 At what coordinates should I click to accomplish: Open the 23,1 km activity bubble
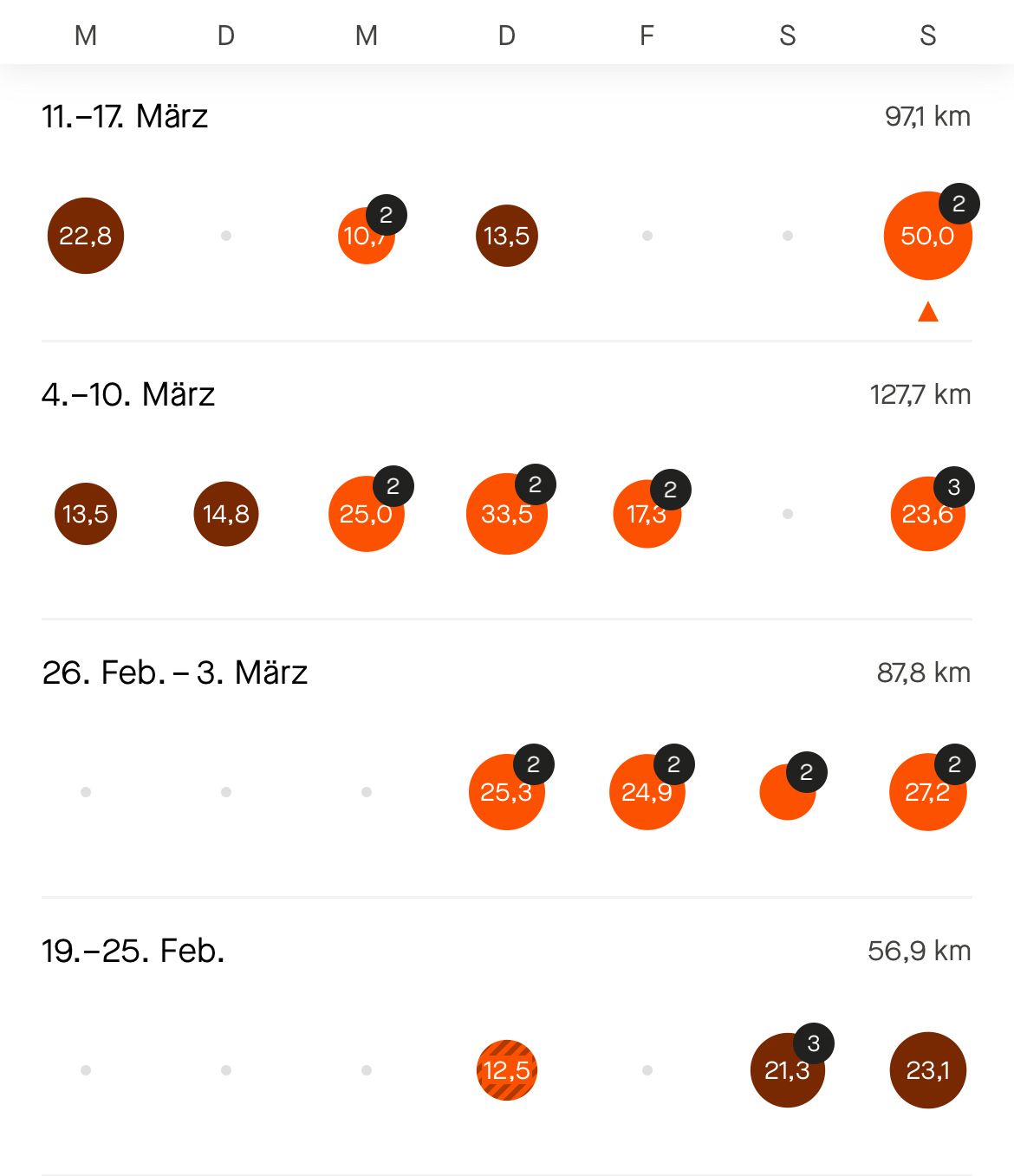[927, 1070]
